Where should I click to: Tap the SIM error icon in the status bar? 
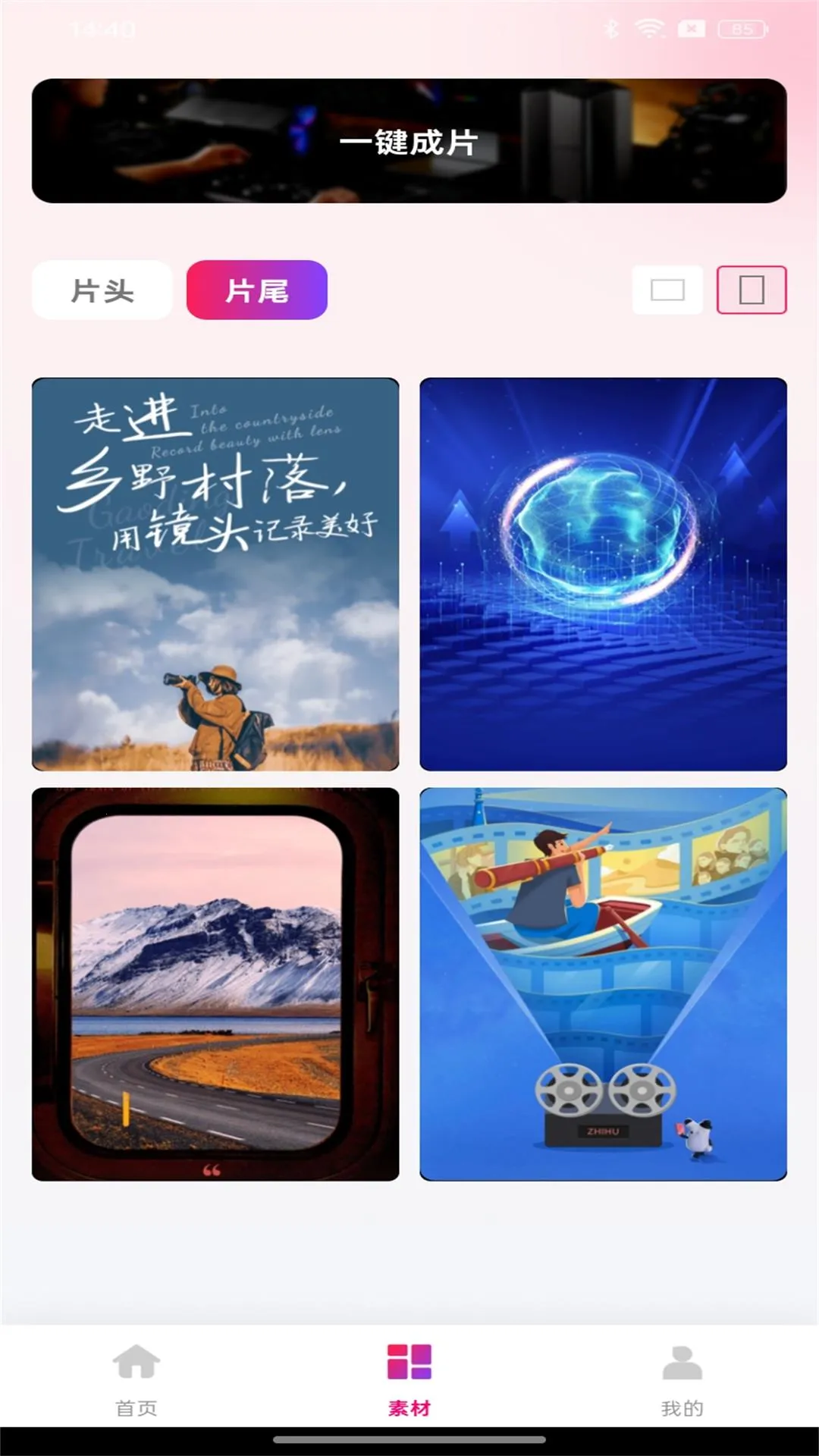pyautogui.click(x=689, y=29)
